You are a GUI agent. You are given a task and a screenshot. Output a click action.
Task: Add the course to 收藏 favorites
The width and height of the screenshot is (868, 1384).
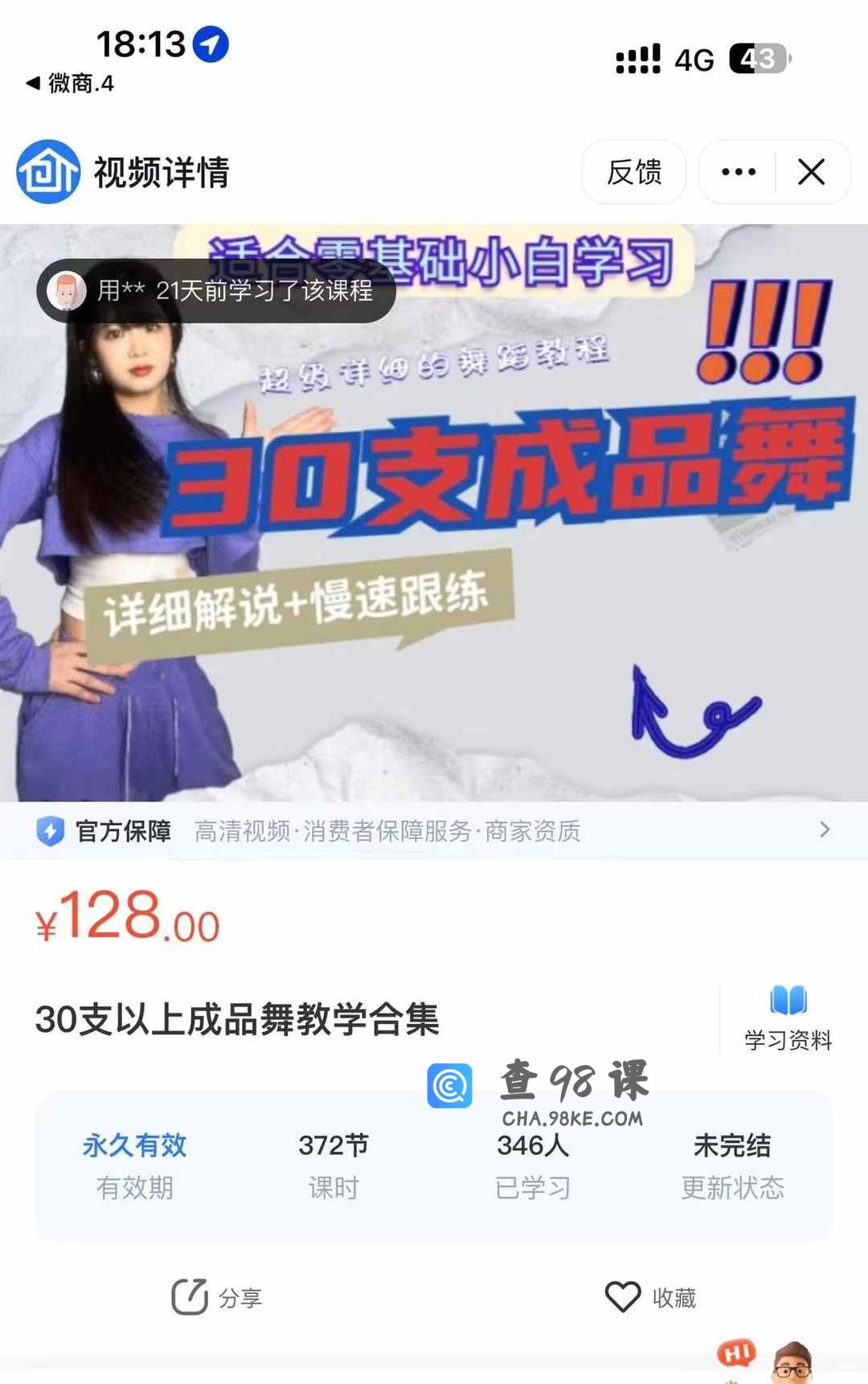point(651,1297)
